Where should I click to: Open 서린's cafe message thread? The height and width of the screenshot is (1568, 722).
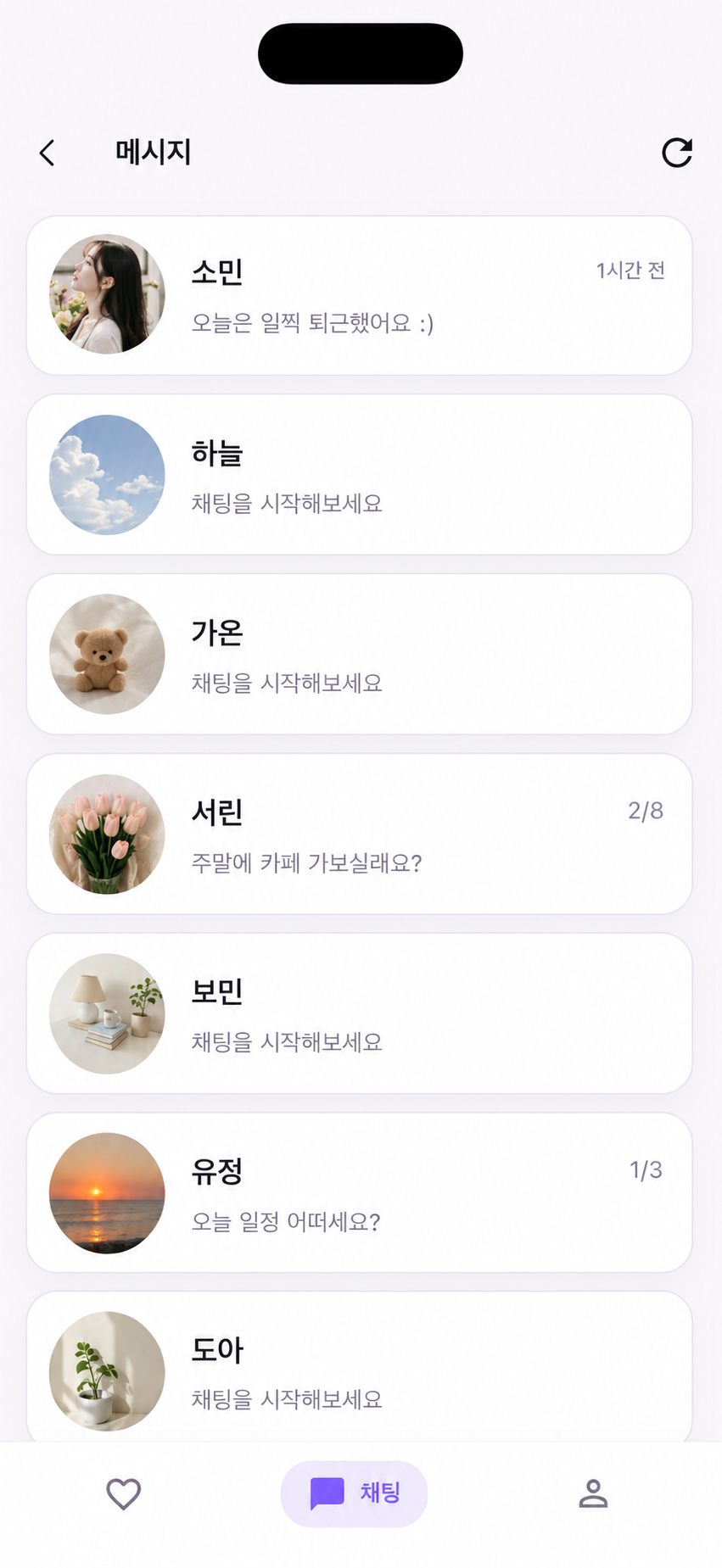click(360, 834)
